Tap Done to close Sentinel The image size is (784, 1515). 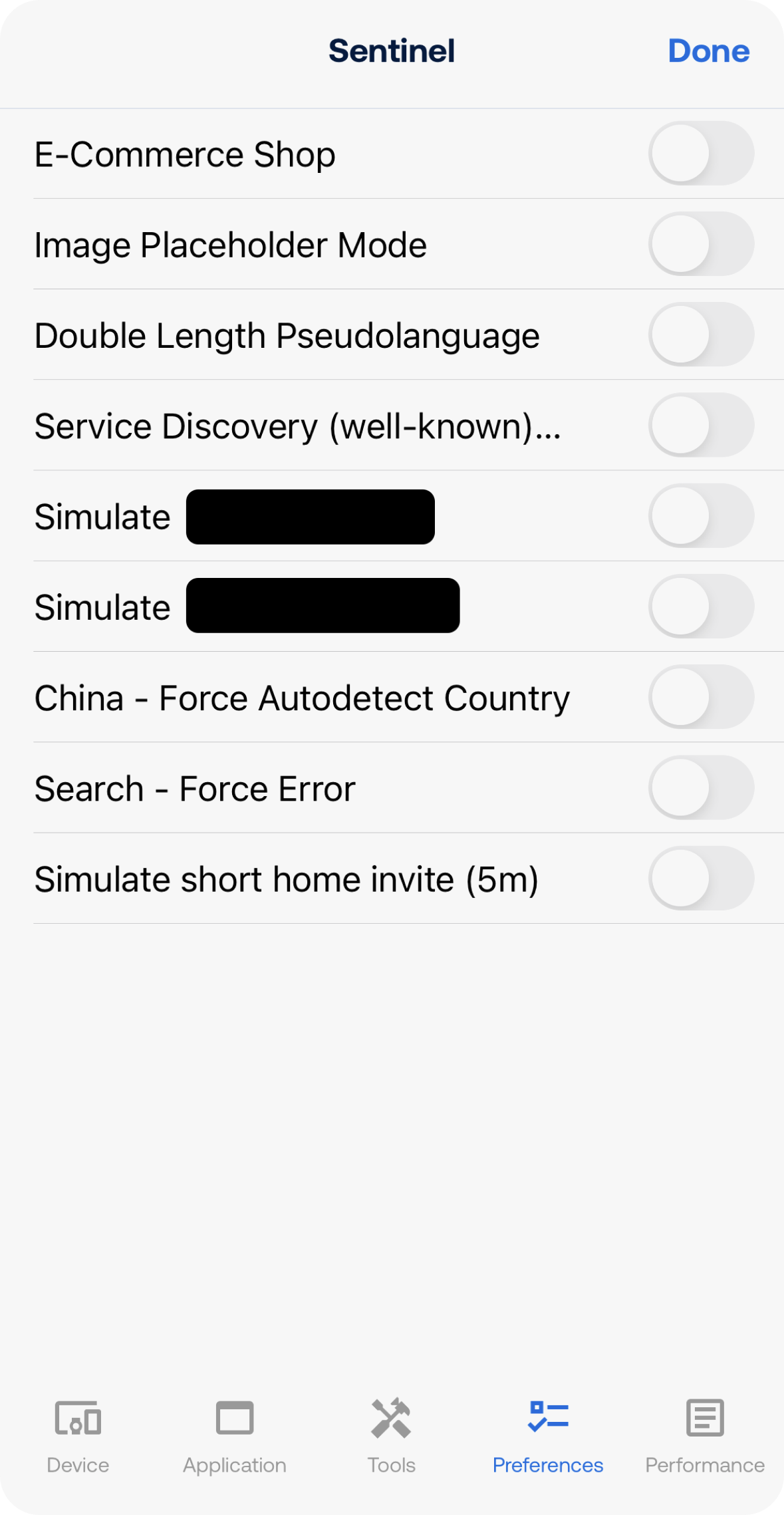(708, 51)
